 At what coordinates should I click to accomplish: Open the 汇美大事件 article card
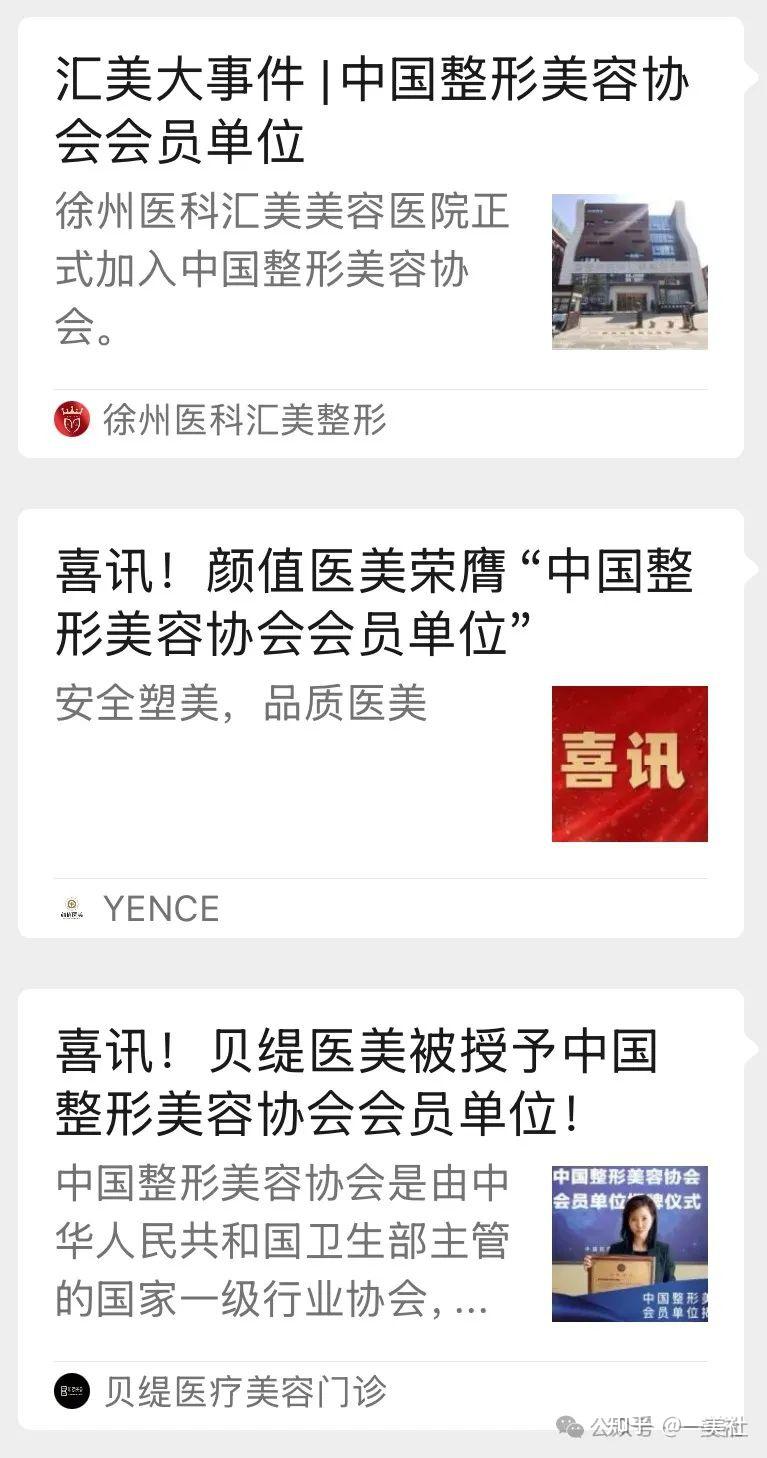pos(370,110)
